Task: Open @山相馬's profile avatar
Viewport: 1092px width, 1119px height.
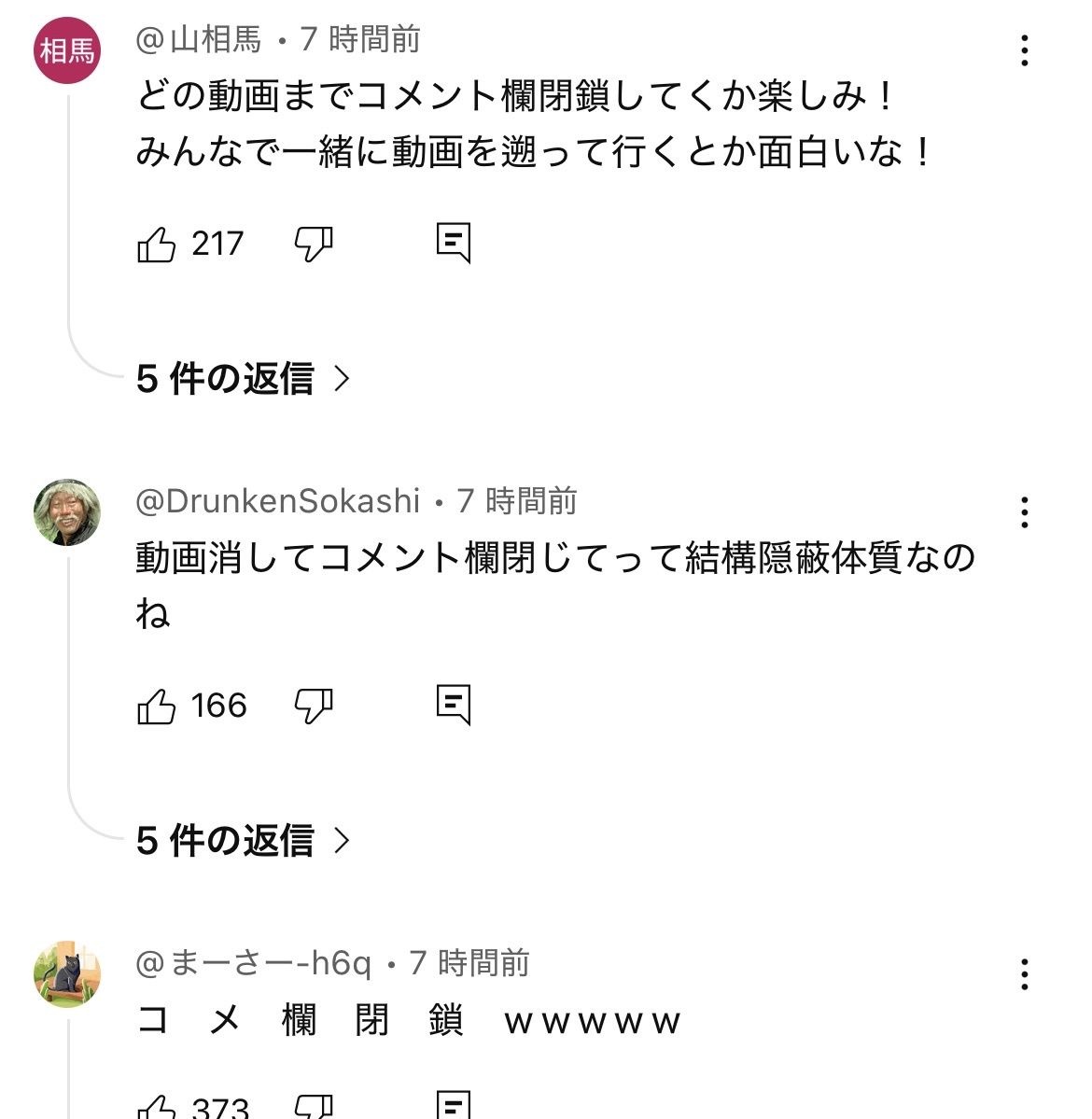Action: click(67, 50)
